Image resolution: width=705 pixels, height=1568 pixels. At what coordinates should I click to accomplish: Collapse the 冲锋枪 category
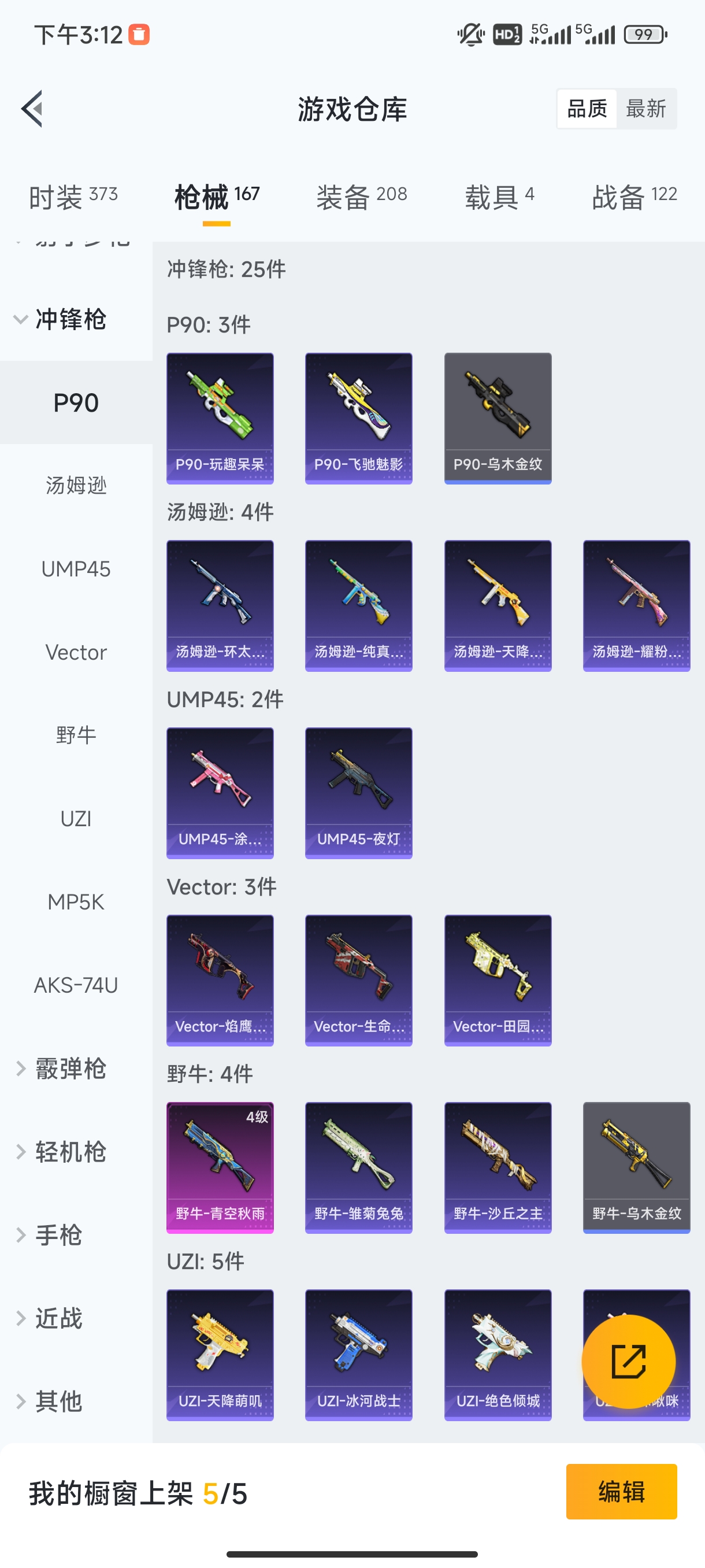(61, 319)
